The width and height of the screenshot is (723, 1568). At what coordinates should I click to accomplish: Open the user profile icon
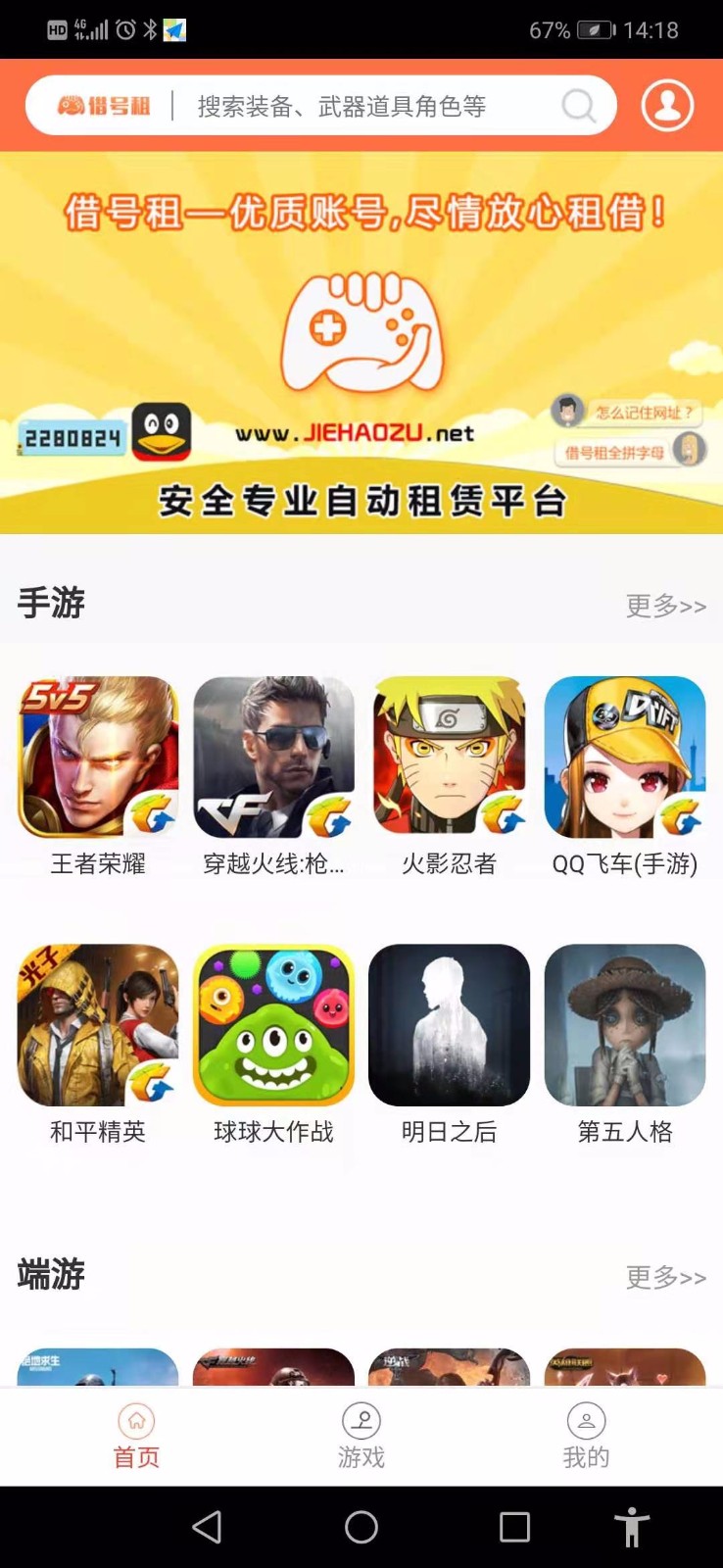click(x=667, y=106)
